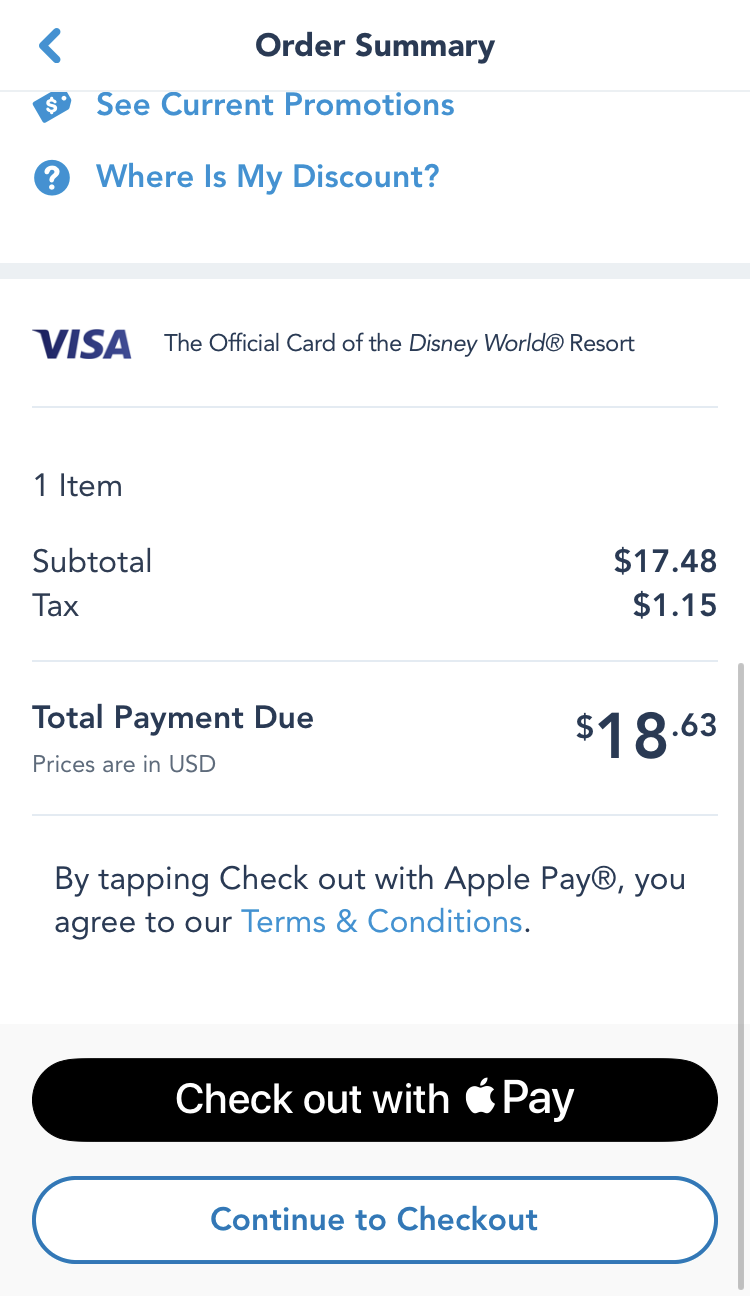Open Where Is My Discount help
This screenshot has width=750, height=1296.
click(x=268, y=177)
